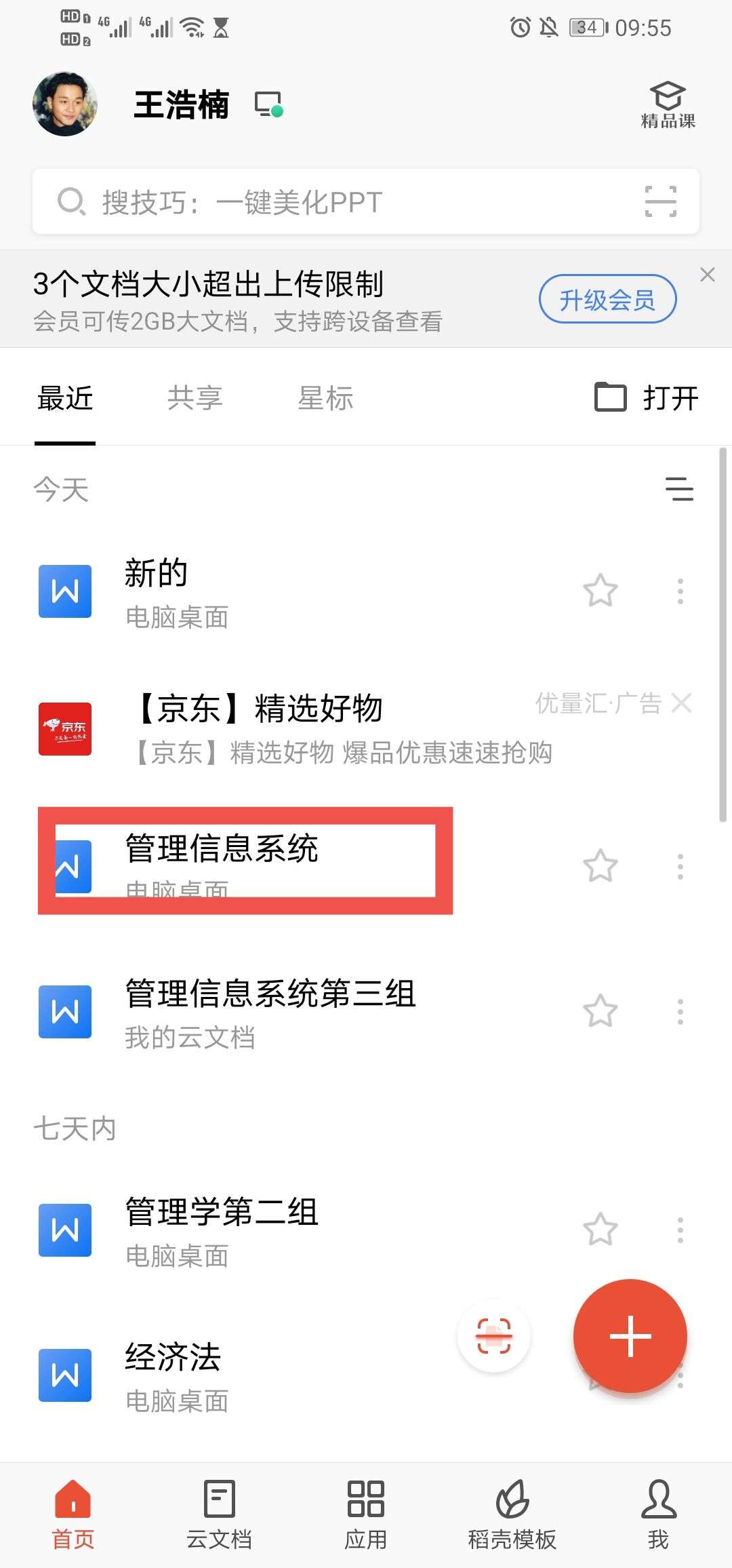
Task: Open the three-dot menu for 新的
Action: pos(680,592)
